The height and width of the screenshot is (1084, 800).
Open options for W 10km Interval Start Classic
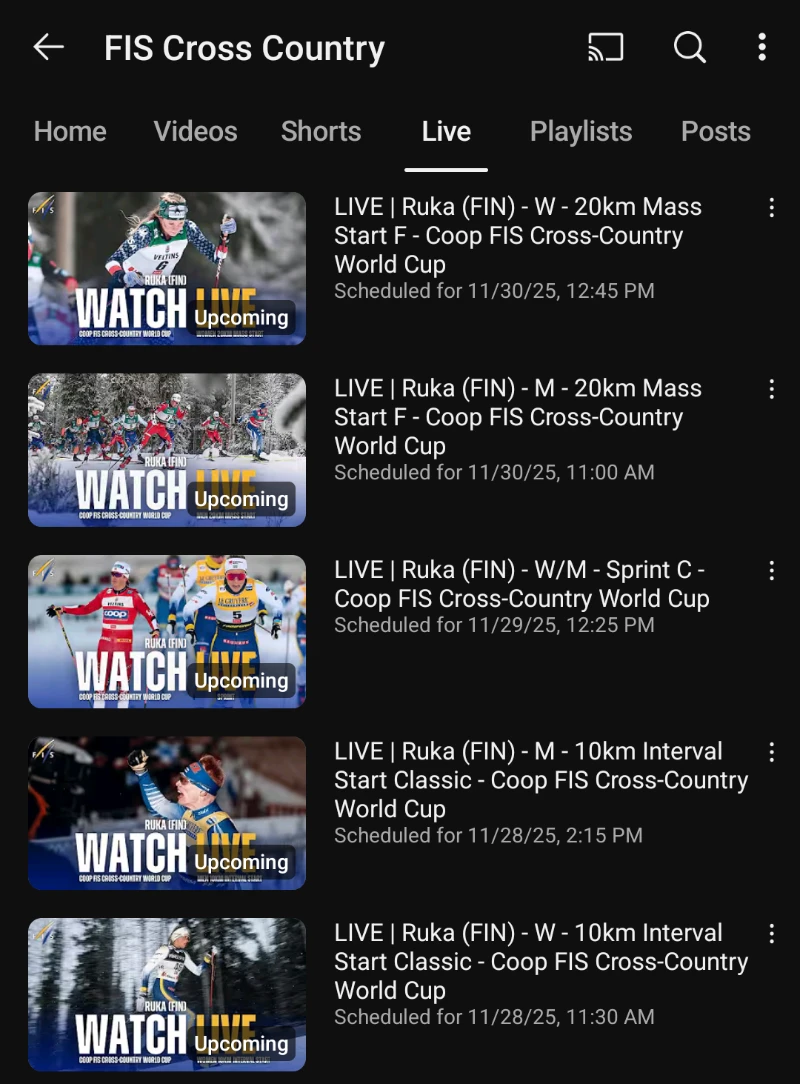[x=771, y=934]
